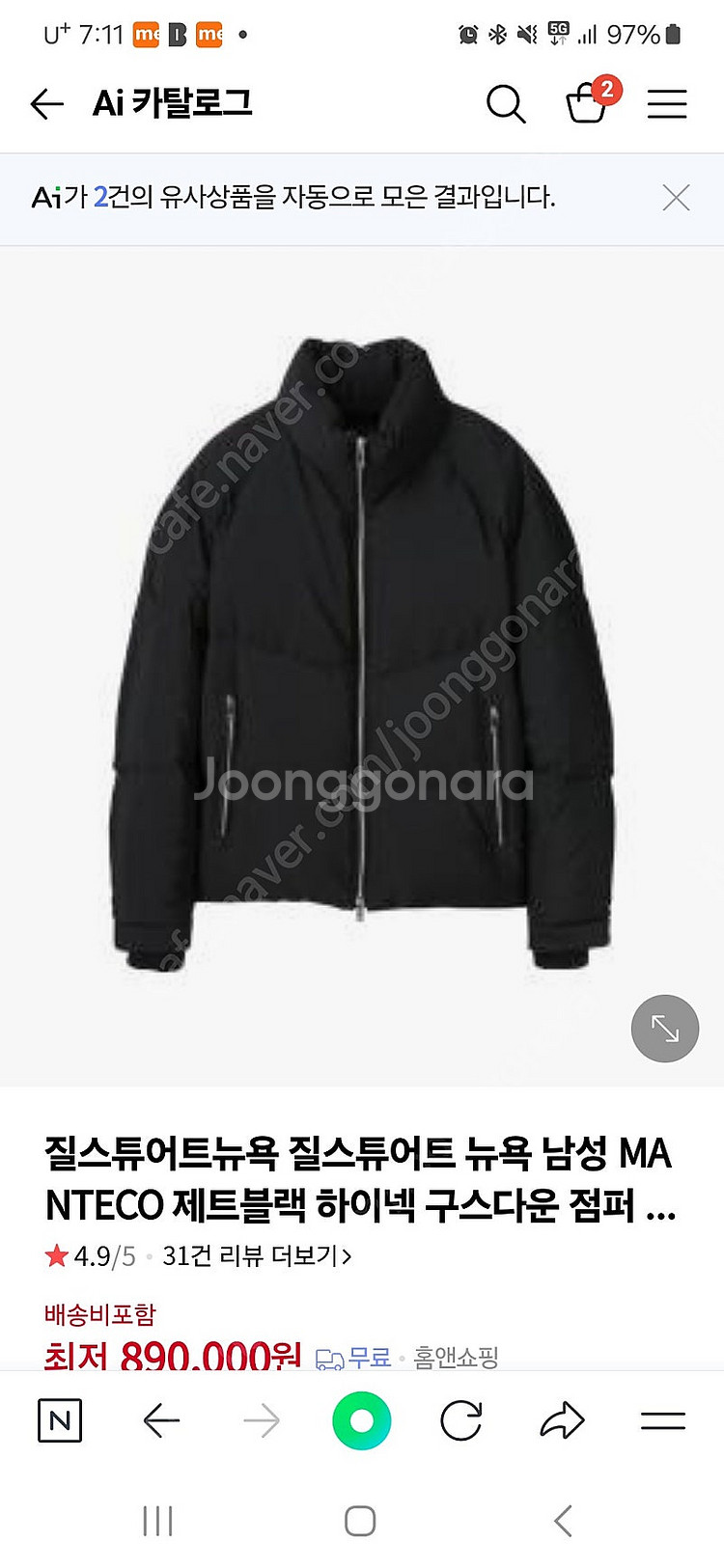Open the hamburger menu in header

[666, 103]
